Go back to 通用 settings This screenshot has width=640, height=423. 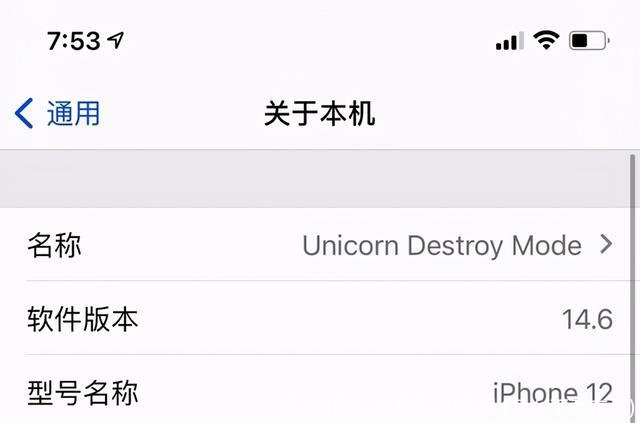(x=58, y=113)
